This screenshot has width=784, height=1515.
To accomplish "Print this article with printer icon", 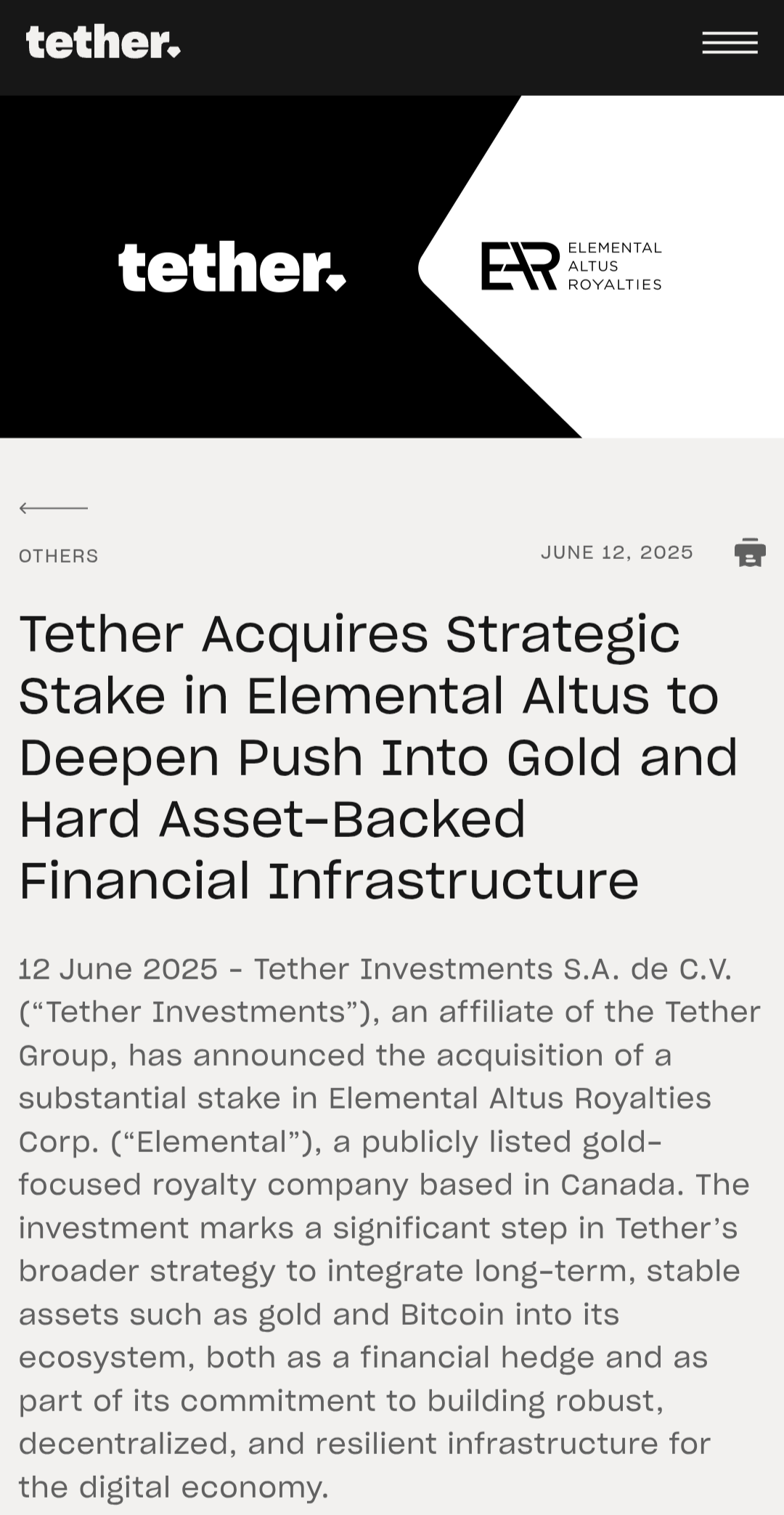I will click(750, 552).
